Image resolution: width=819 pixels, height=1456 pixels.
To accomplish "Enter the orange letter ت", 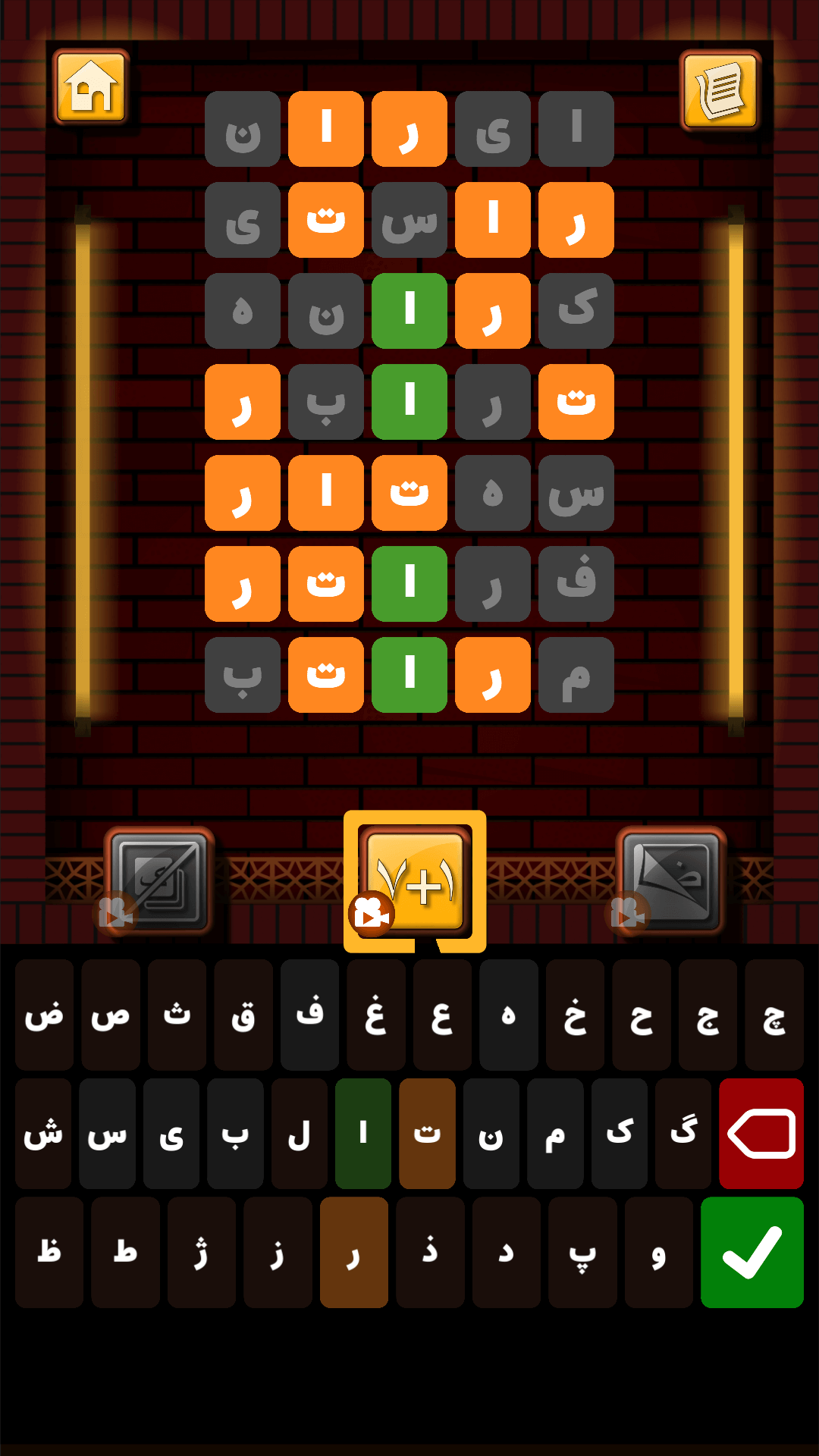I will tap(427, 1133).
